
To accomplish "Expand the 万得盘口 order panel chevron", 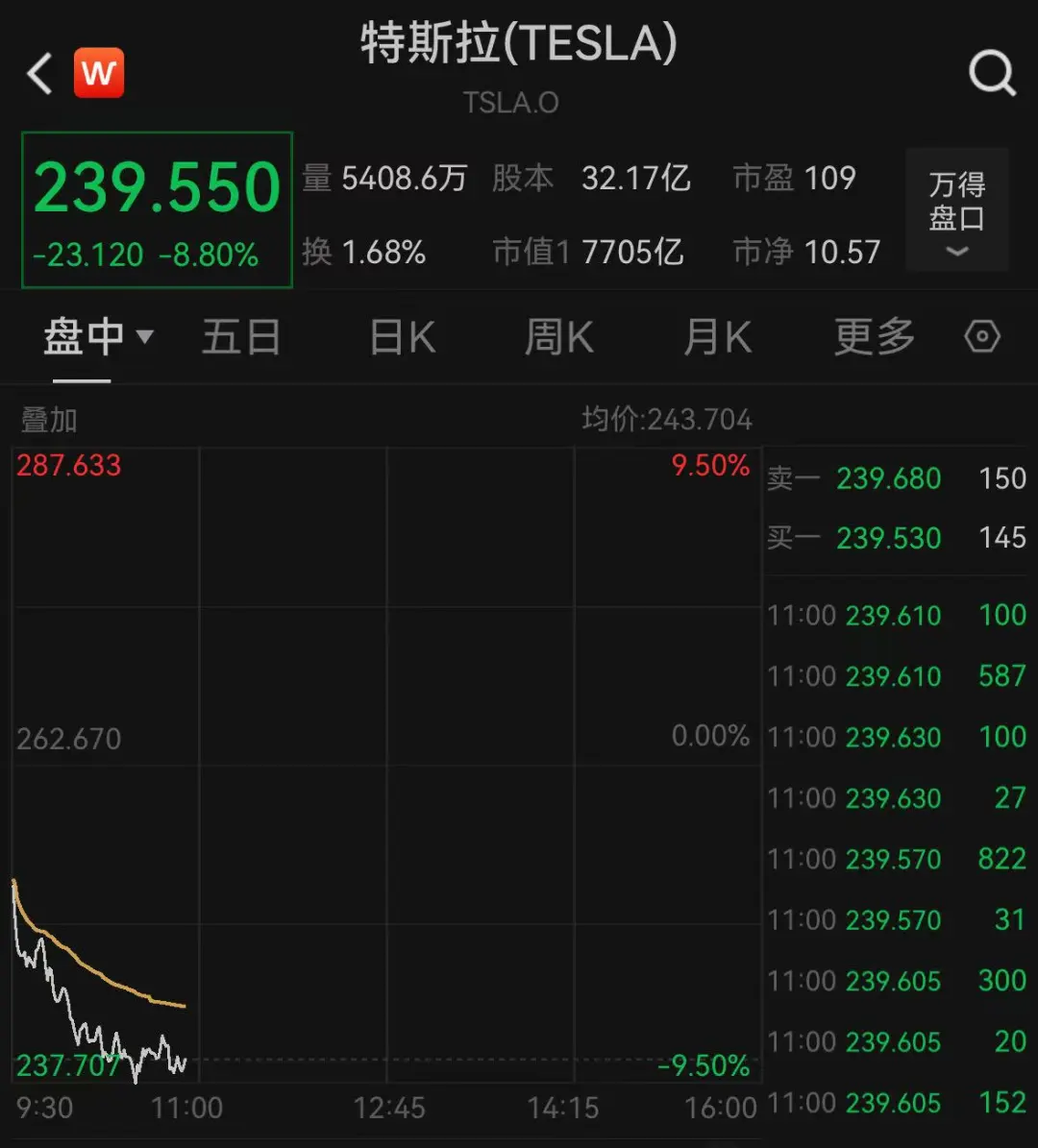I will (x=956, y=253).
